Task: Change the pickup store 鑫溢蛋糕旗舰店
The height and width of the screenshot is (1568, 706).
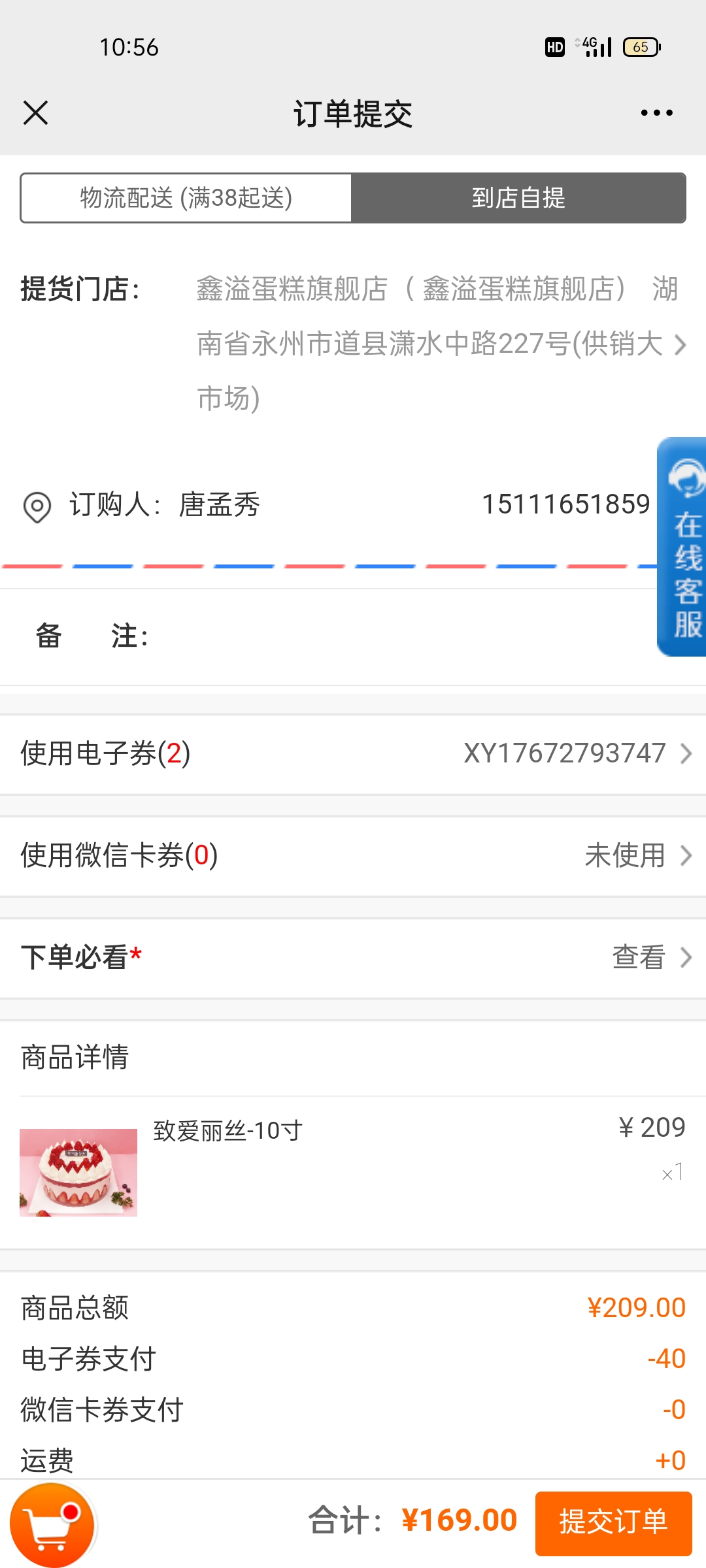Action: [x=353, y=344]
